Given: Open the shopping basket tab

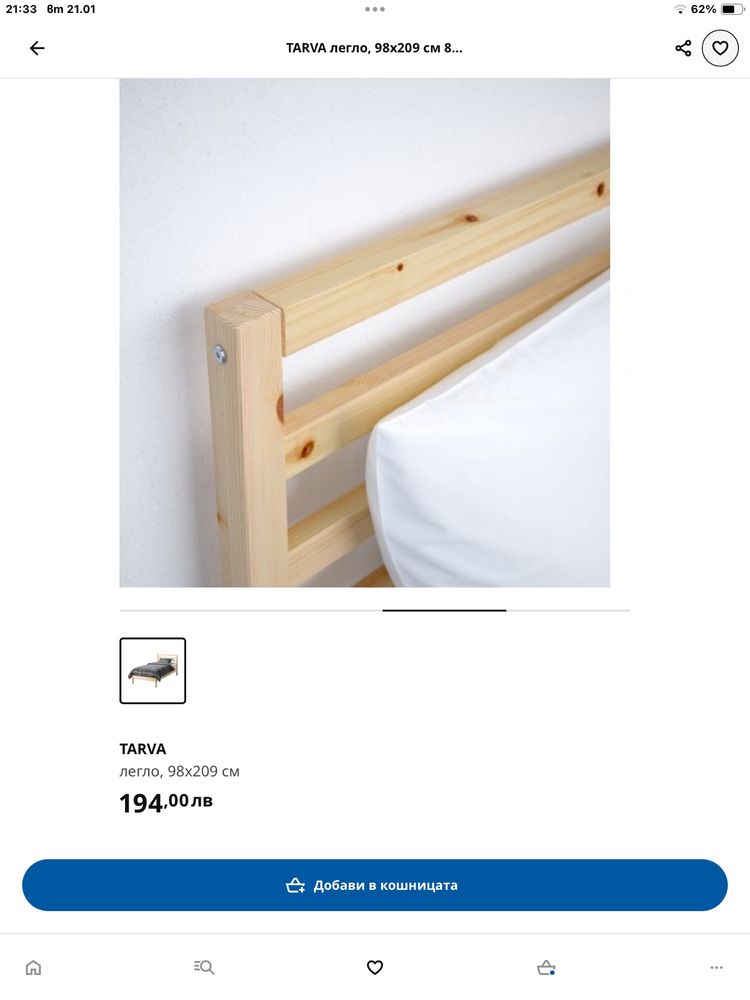Looking at the screenshot, I should pos(546,967).
